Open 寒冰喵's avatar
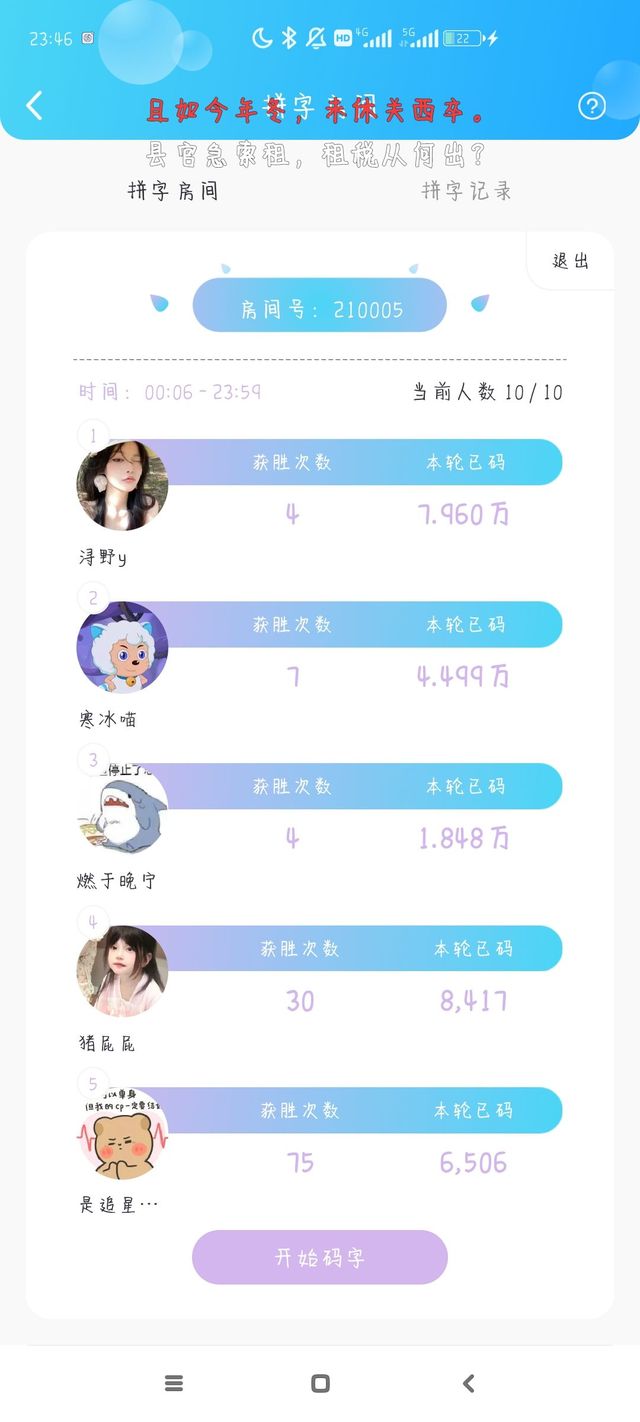Image resolution: width=640 pixels, height=1422 pixels. [122, 647]
